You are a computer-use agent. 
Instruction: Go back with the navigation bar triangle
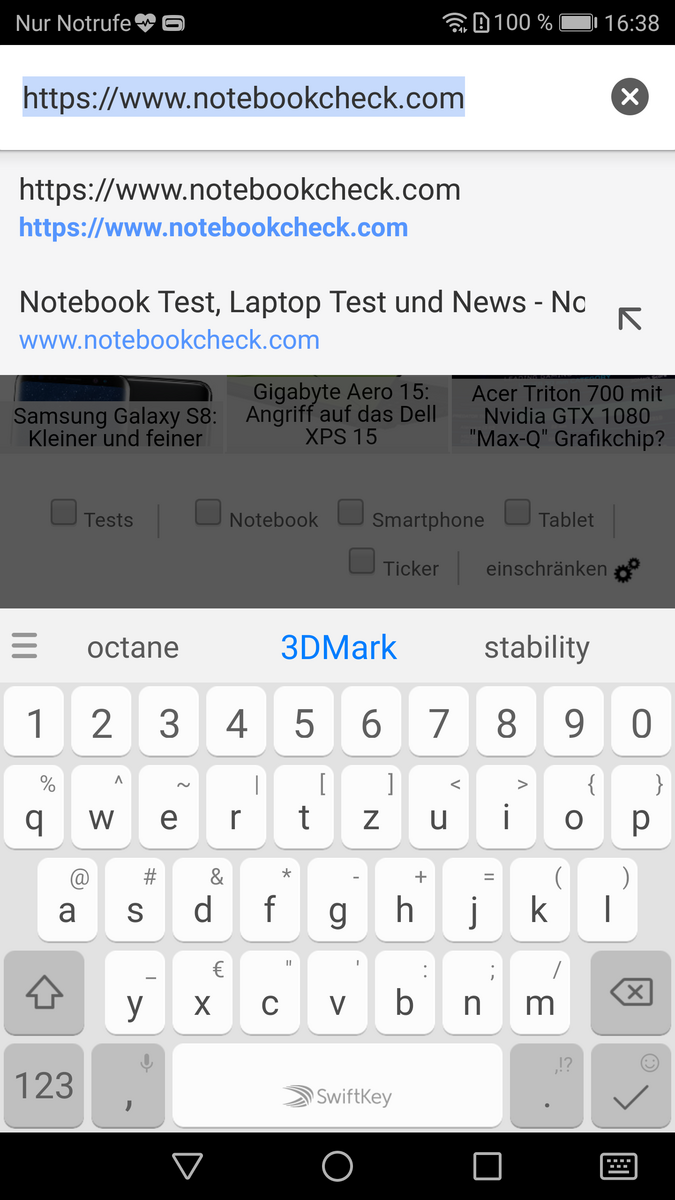coord(187,1166)
